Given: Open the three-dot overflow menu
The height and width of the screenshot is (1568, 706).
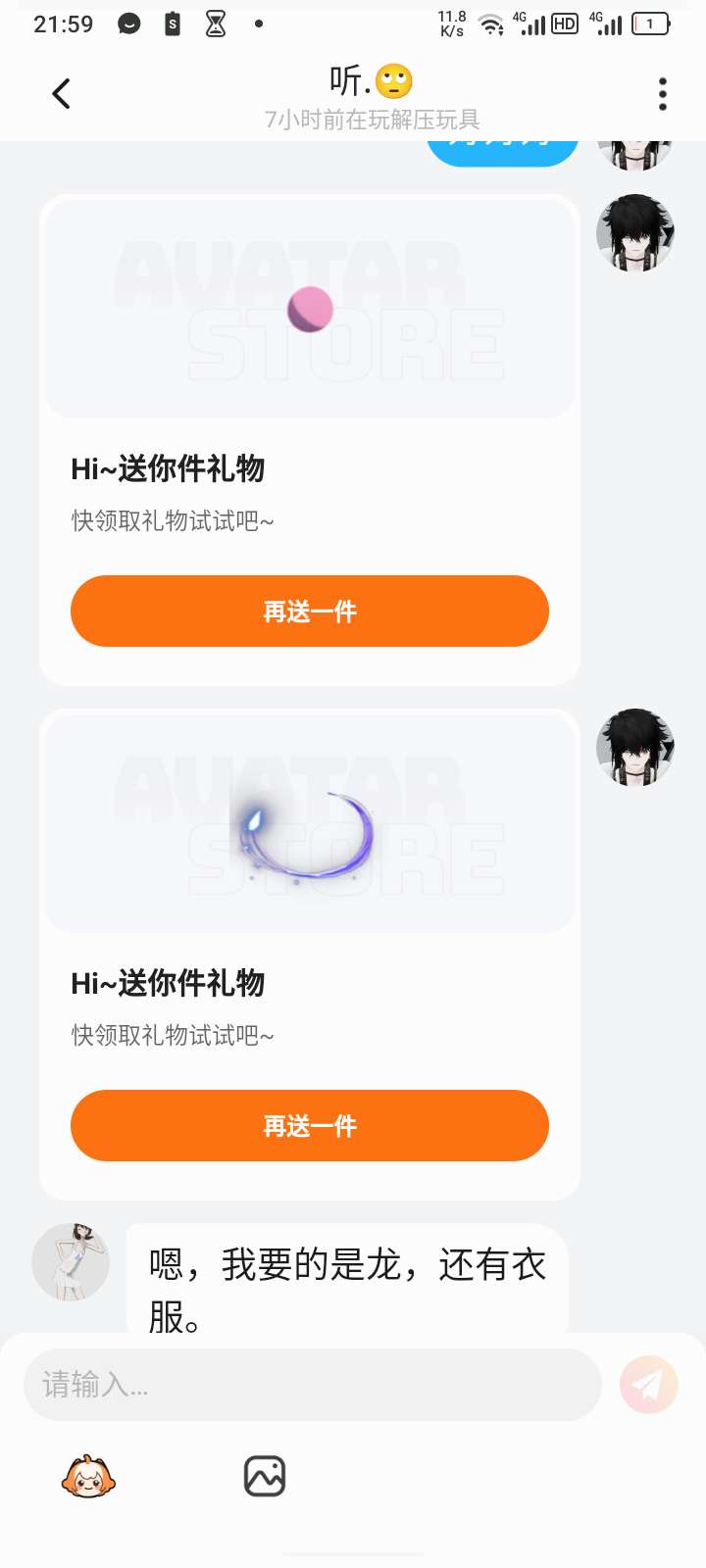Looking at the screenshot, I should point(663,94).
